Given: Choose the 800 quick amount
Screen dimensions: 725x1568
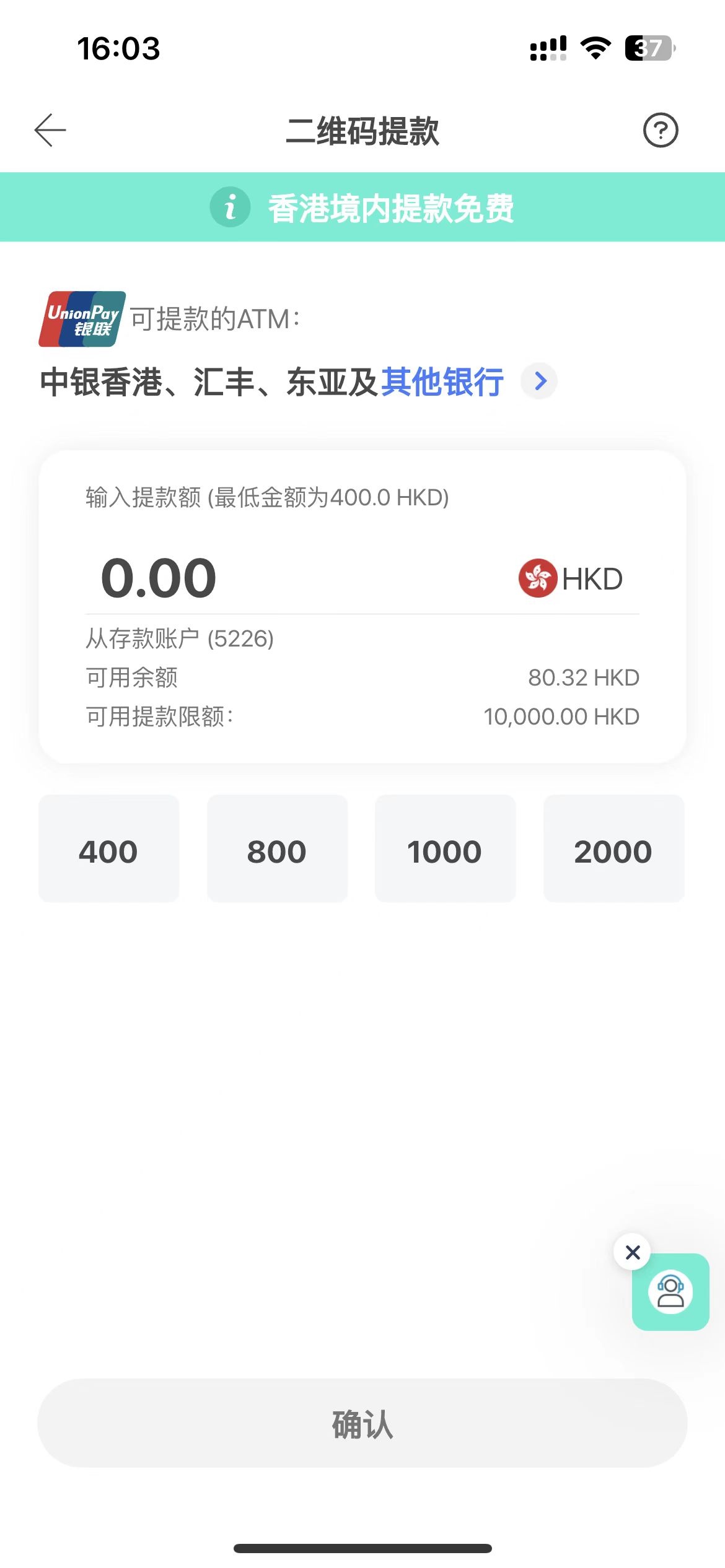Looking at the screenshot, I should click(277, 850).
